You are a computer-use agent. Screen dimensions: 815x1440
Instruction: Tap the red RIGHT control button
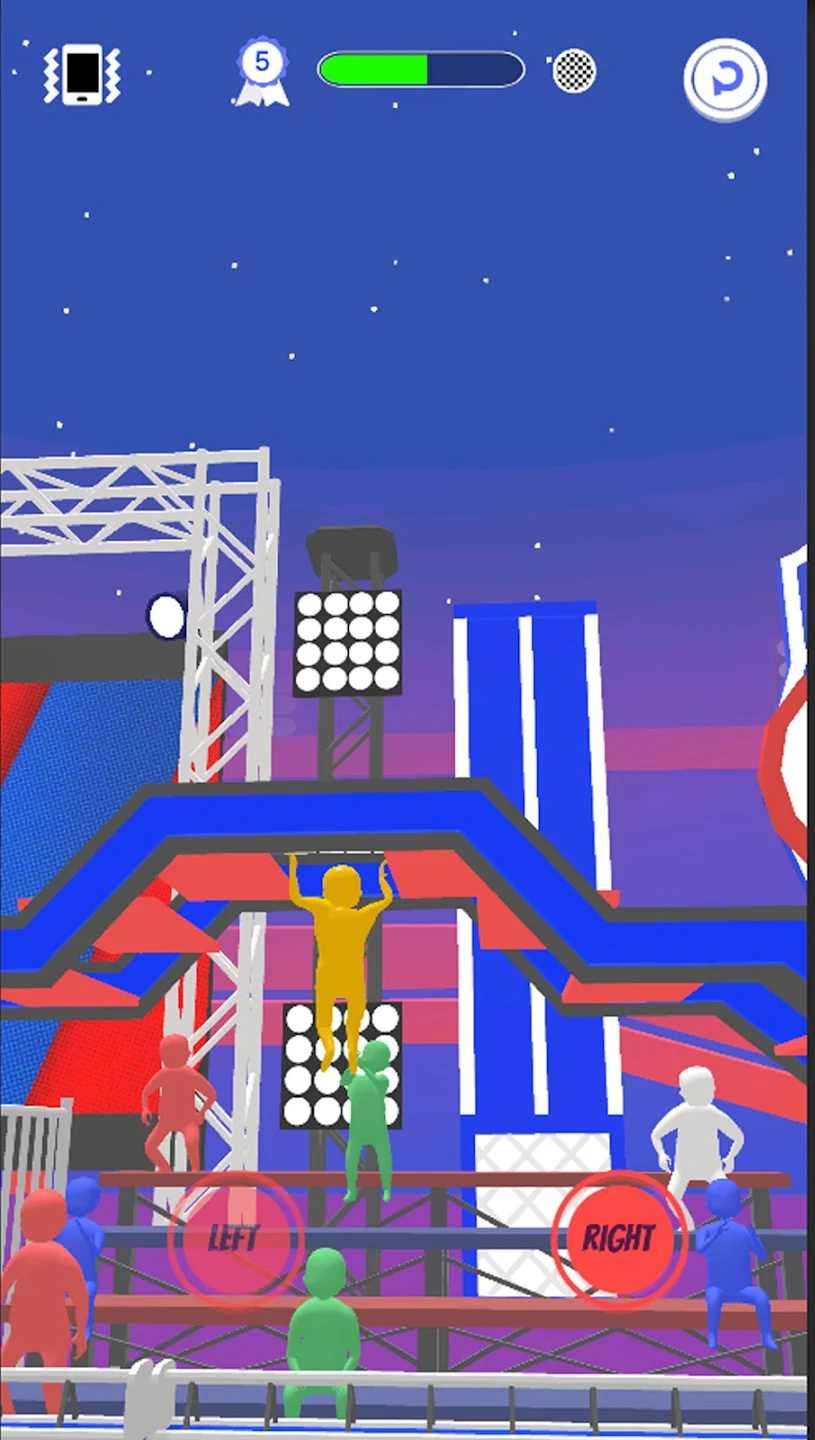(x=618, y=1239)
